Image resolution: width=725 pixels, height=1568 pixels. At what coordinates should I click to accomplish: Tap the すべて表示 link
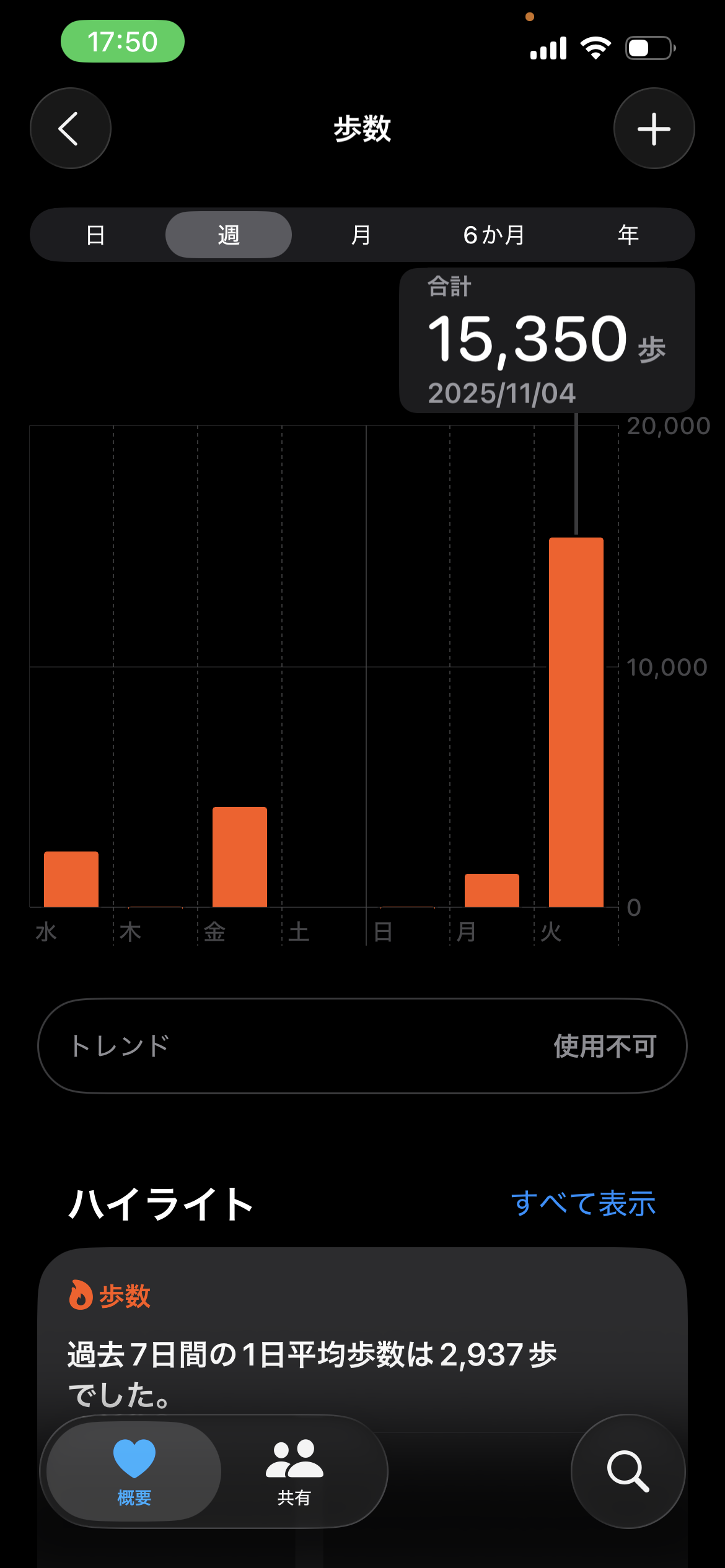tap(583, 1203)
